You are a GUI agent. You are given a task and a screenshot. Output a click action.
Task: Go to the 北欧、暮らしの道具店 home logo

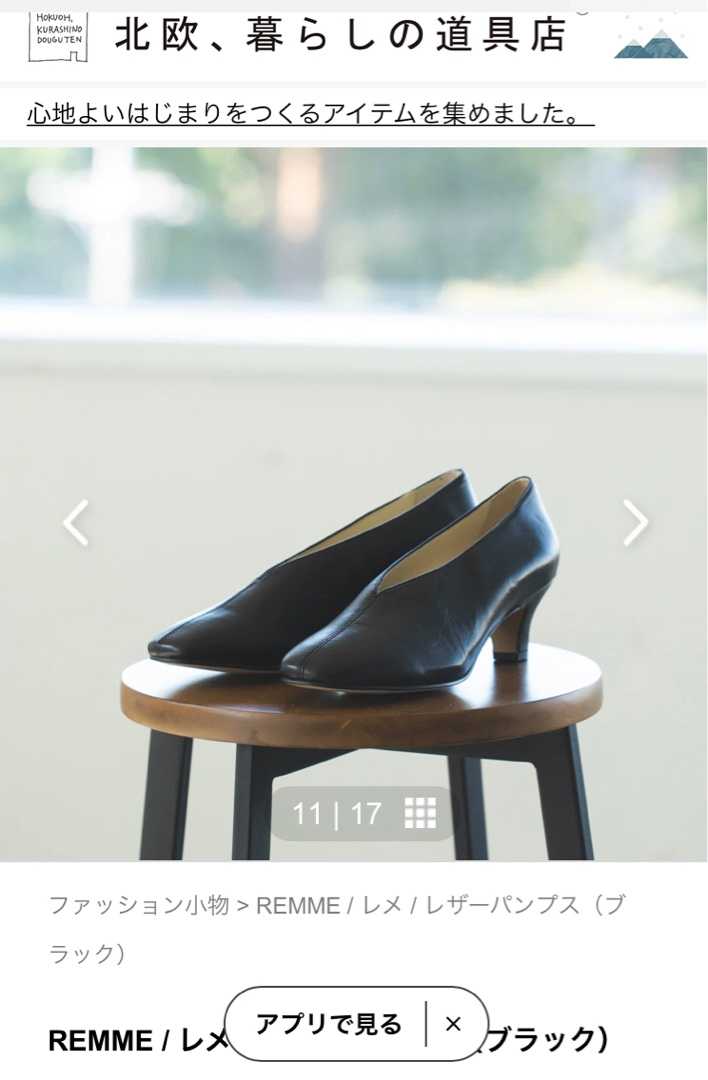340,35
